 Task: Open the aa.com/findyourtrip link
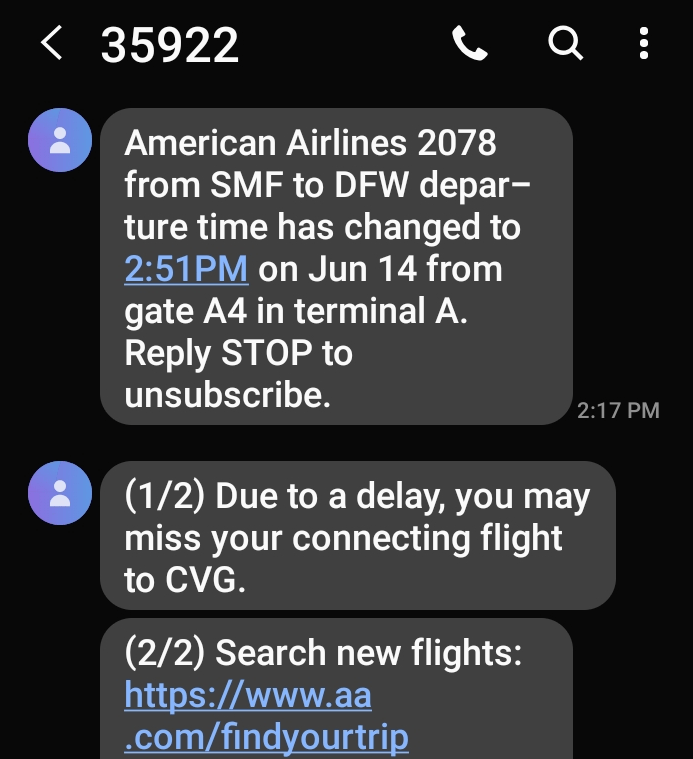click(x=266, y=716)
